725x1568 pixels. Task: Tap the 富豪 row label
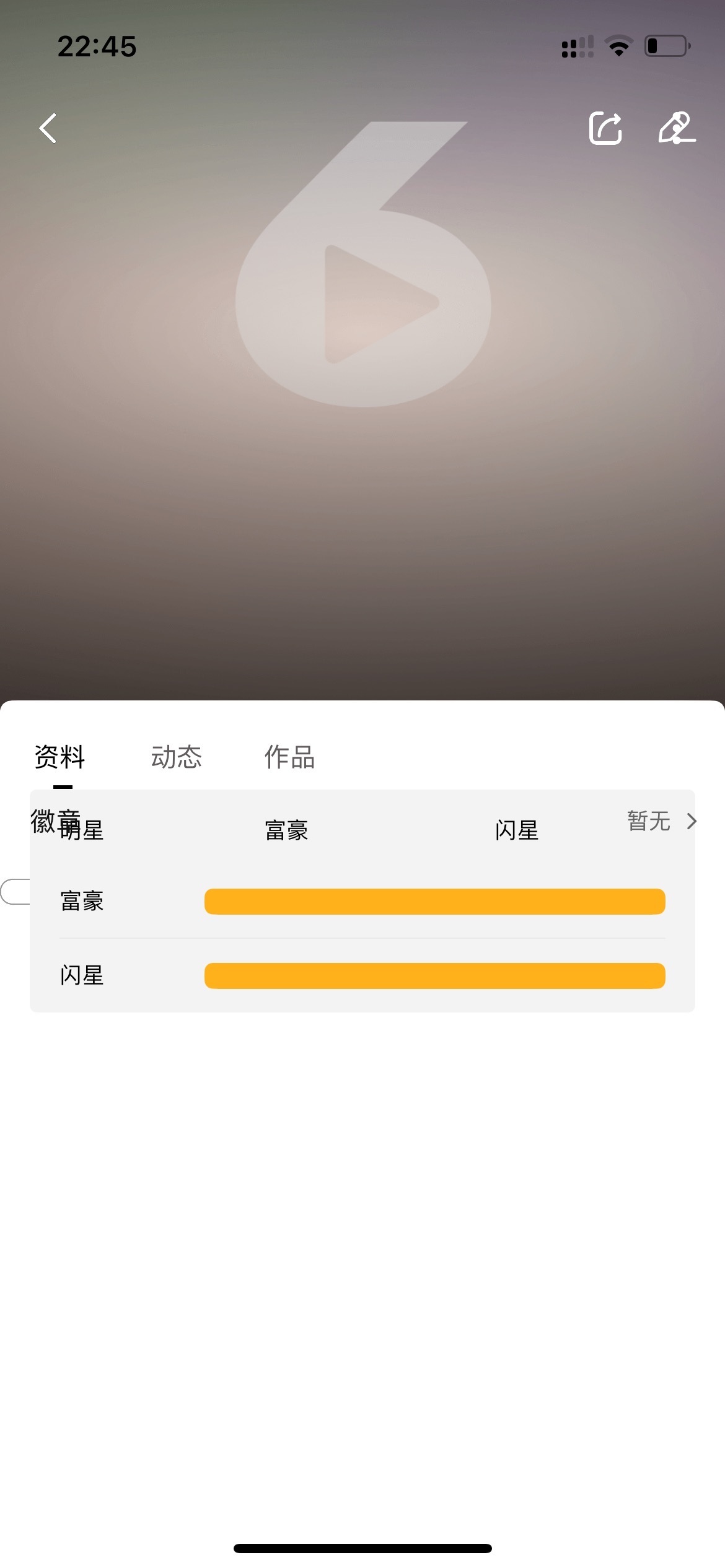(x=82, y=902)
